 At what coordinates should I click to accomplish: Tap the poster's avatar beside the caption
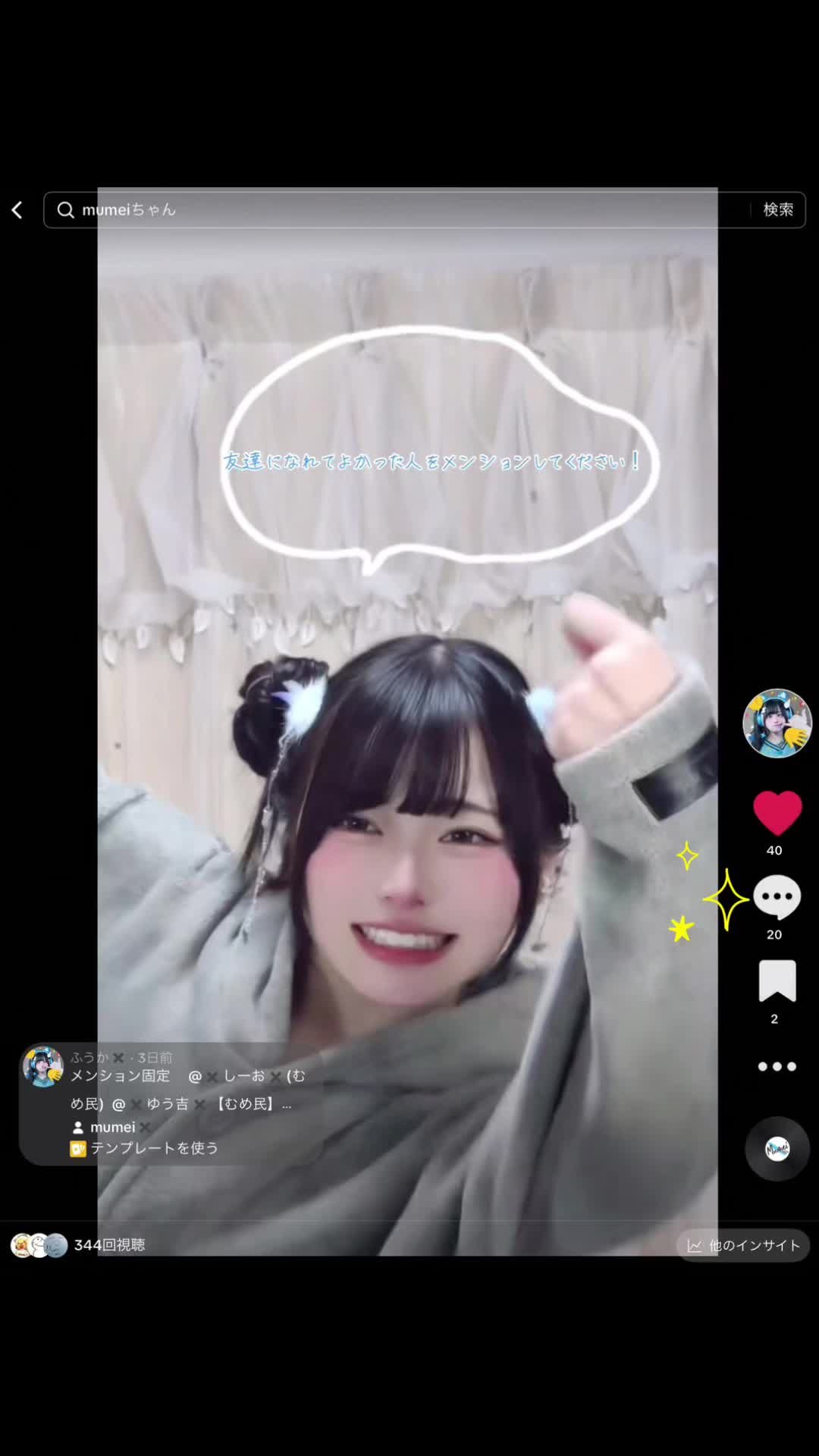coord(43,1066)
